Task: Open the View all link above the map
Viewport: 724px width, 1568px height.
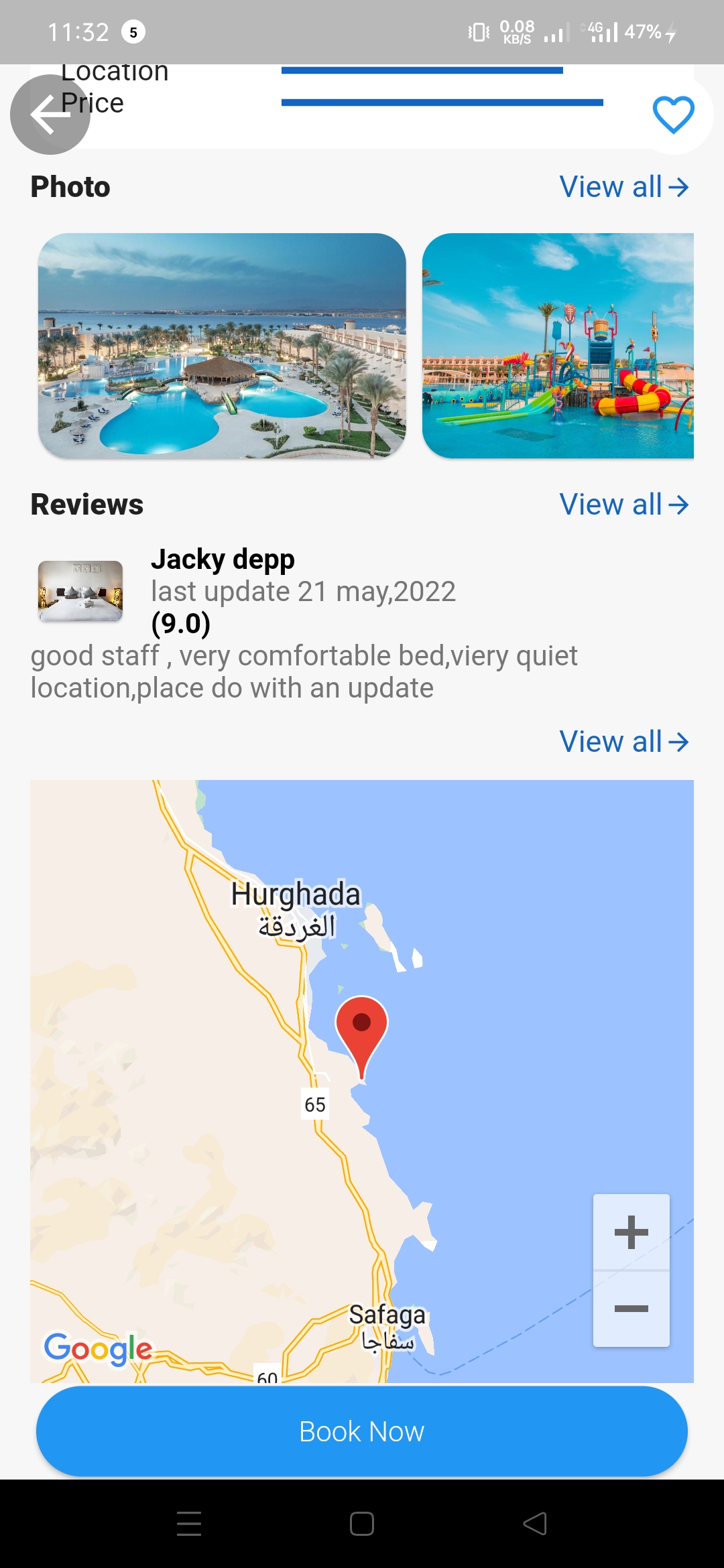Action: pos(624,742)
